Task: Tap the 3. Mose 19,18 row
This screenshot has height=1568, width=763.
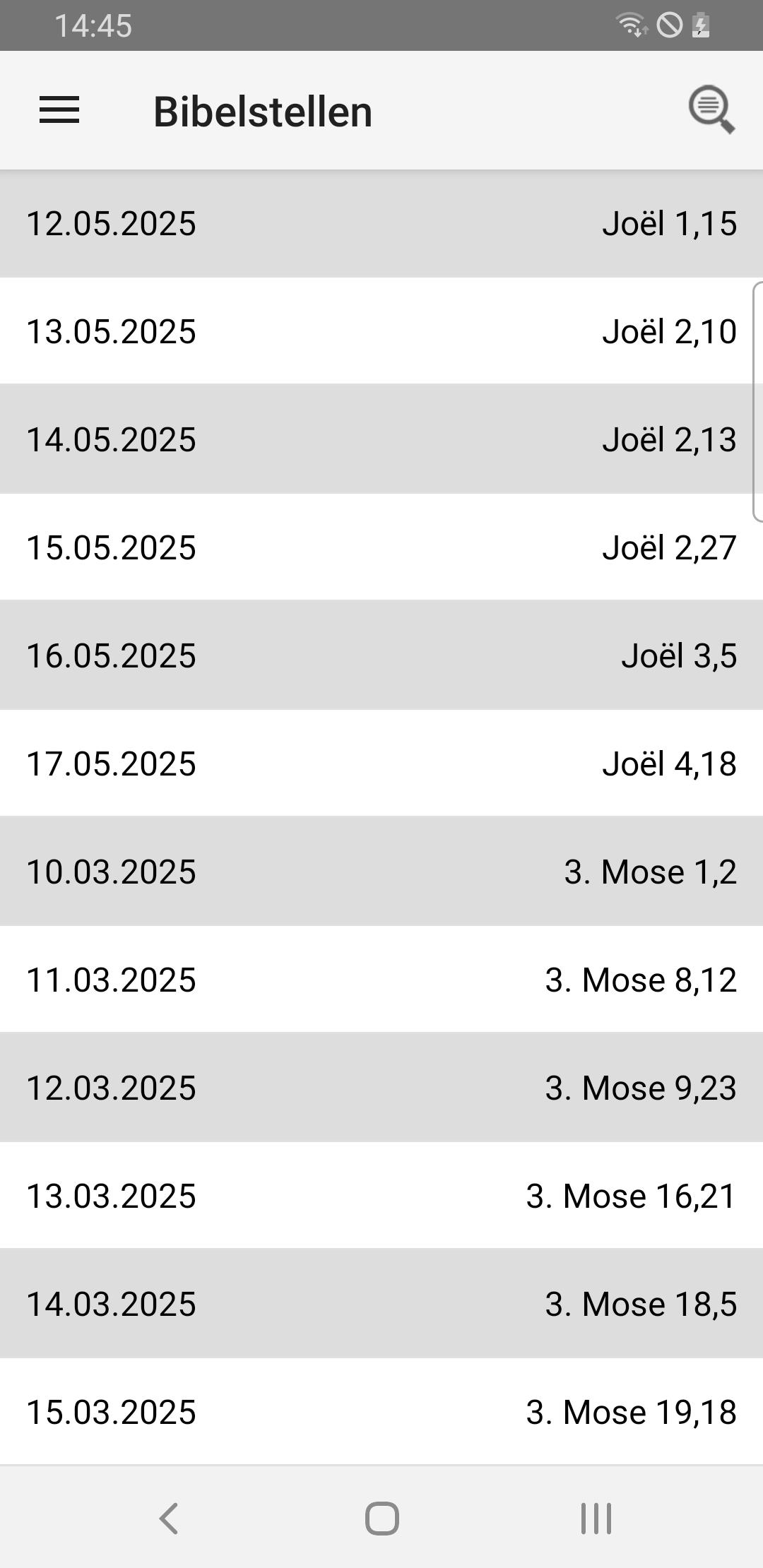Action: pos(381,1412)
